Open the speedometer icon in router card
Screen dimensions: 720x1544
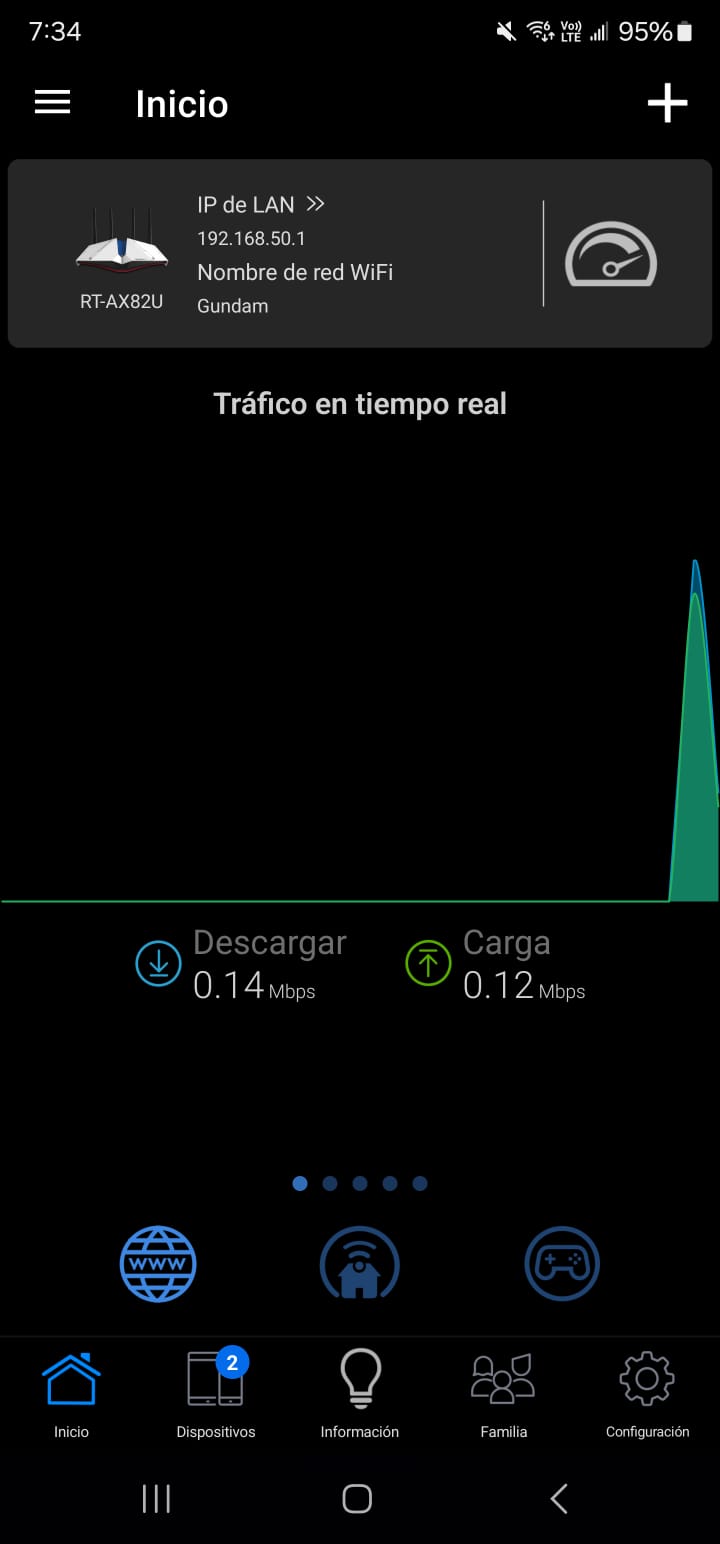[x=611, y=254]
